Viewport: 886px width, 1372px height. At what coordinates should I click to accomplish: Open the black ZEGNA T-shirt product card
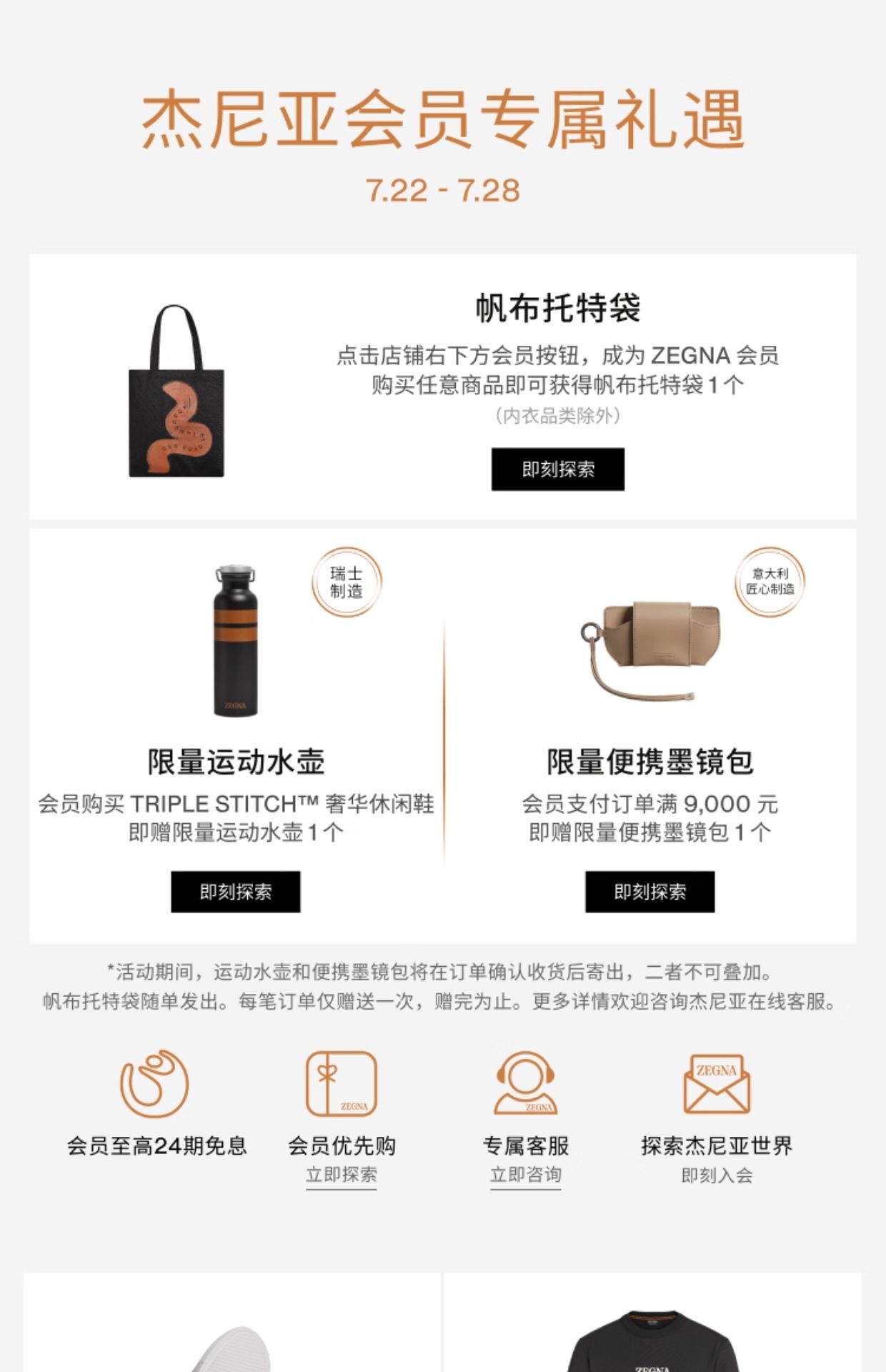652,1329
